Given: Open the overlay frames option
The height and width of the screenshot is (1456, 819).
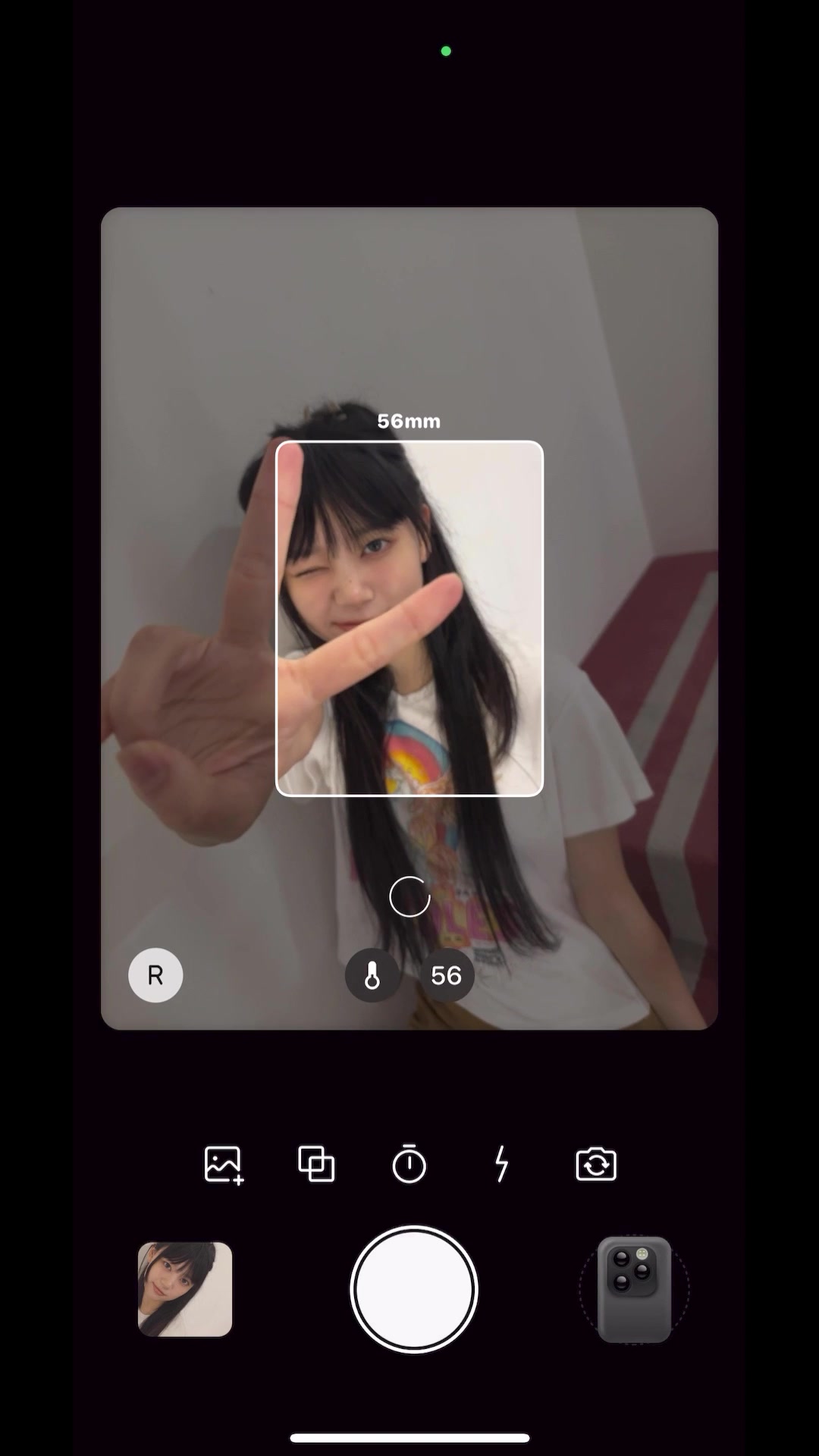Looking at the screenshot, I should (x=316, y=1164).
